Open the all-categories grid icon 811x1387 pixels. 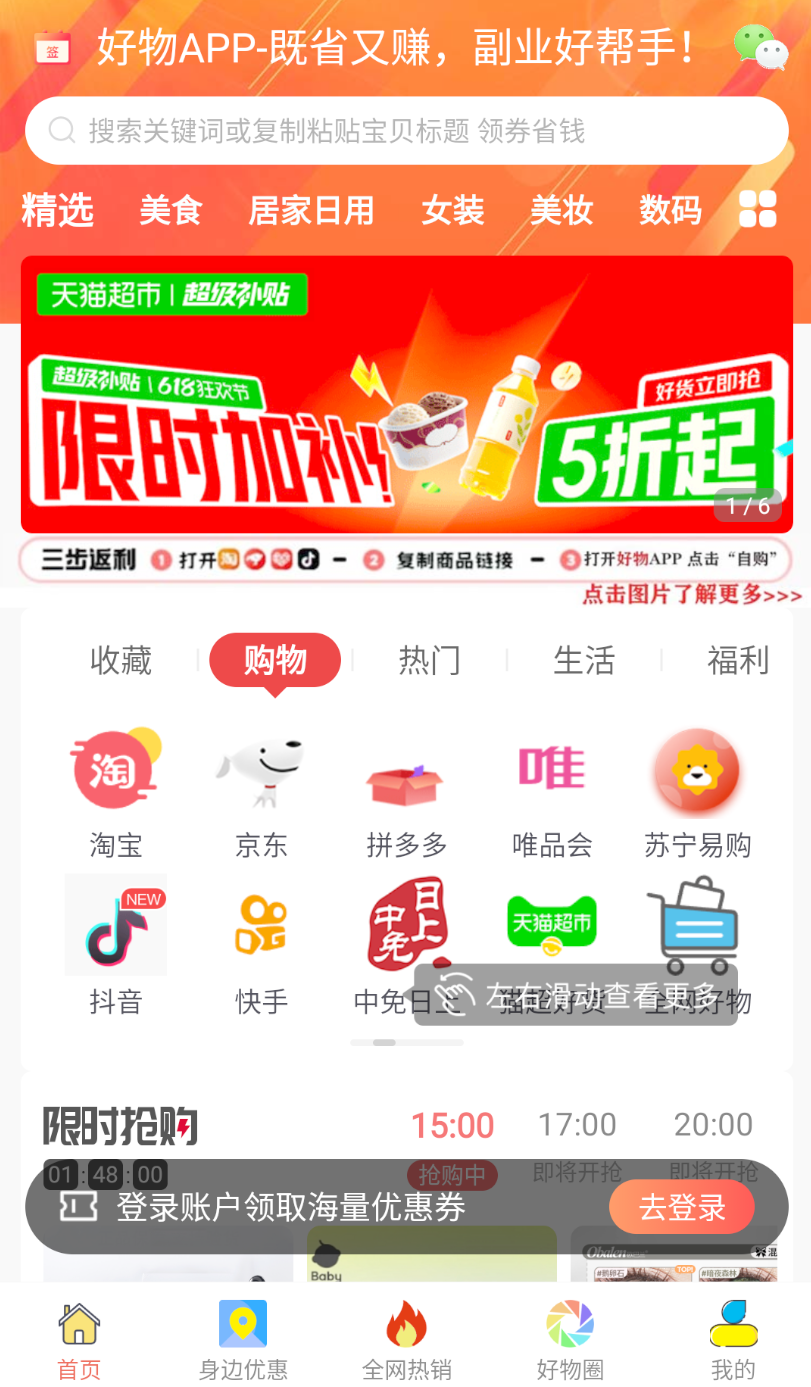pyautogui.click(x=757, y=210)
